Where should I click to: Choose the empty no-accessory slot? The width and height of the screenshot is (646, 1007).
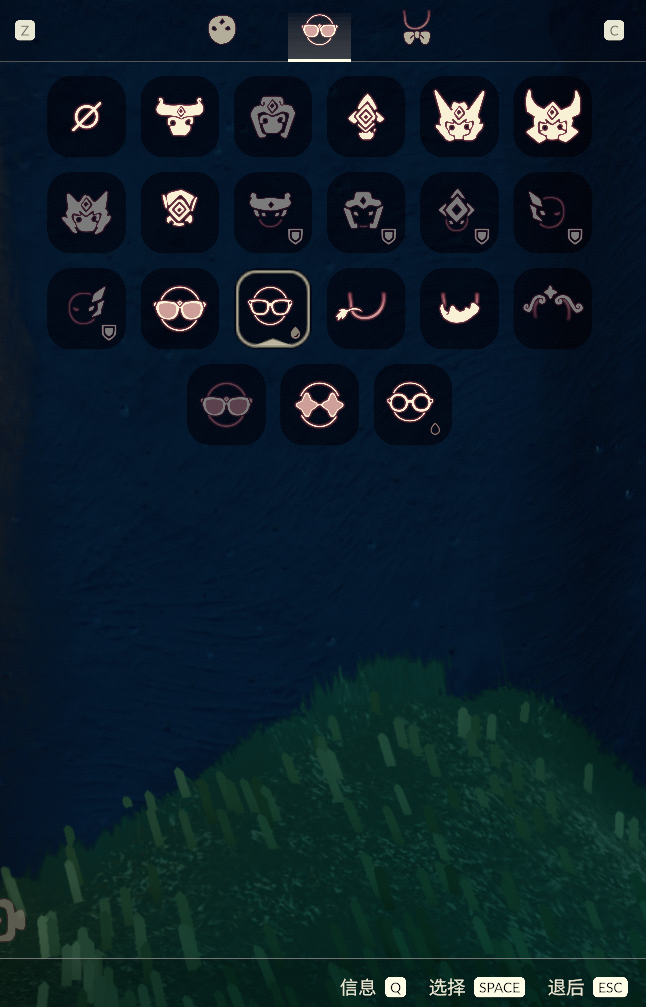tap(87, 117)
